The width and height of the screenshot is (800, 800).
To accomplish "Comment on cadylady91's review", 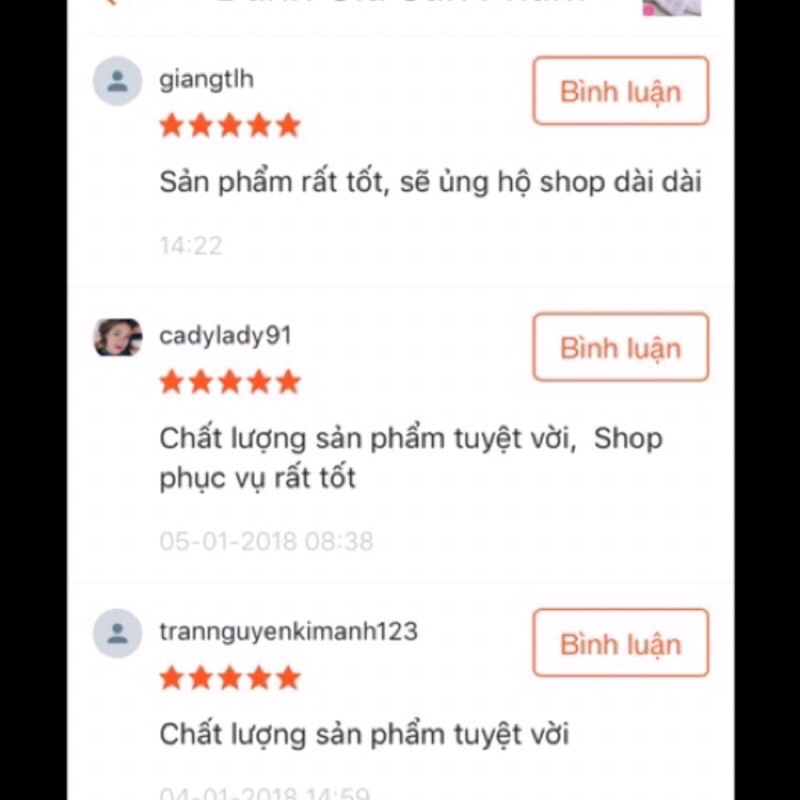I will pyautogui.click(x=620, y=347).
